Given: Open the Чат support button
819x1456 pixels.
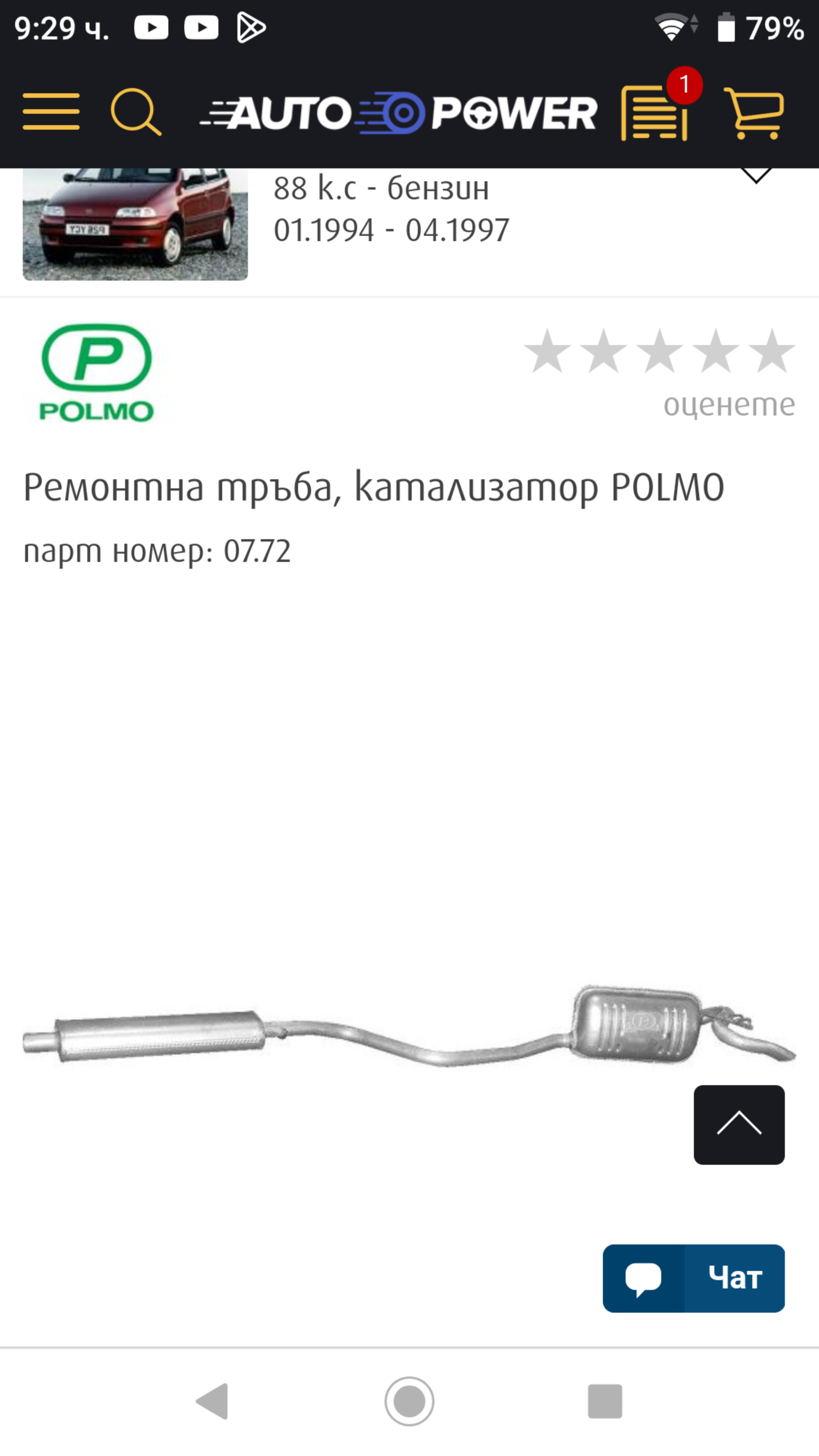Looking at the screenshot, I should (x=693, y=1279).
